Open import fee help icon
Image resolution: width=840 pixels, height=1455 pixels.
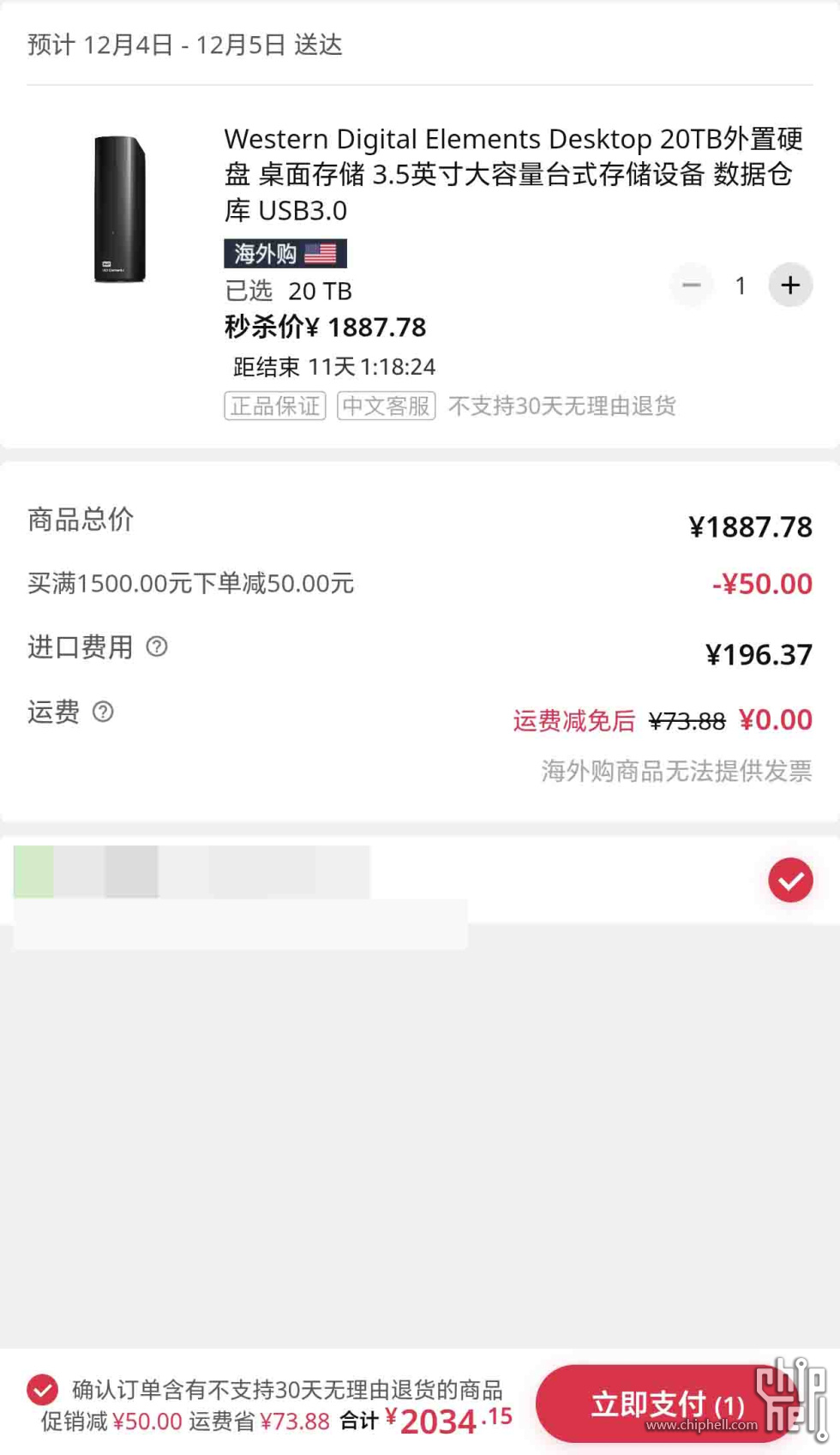tap(157, 646)
